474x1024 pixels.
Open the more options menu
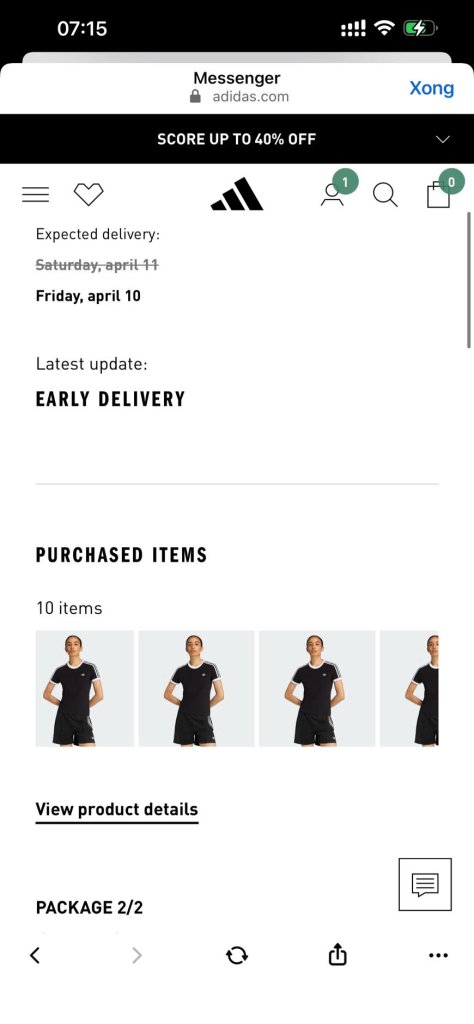(x=438, y=955)
